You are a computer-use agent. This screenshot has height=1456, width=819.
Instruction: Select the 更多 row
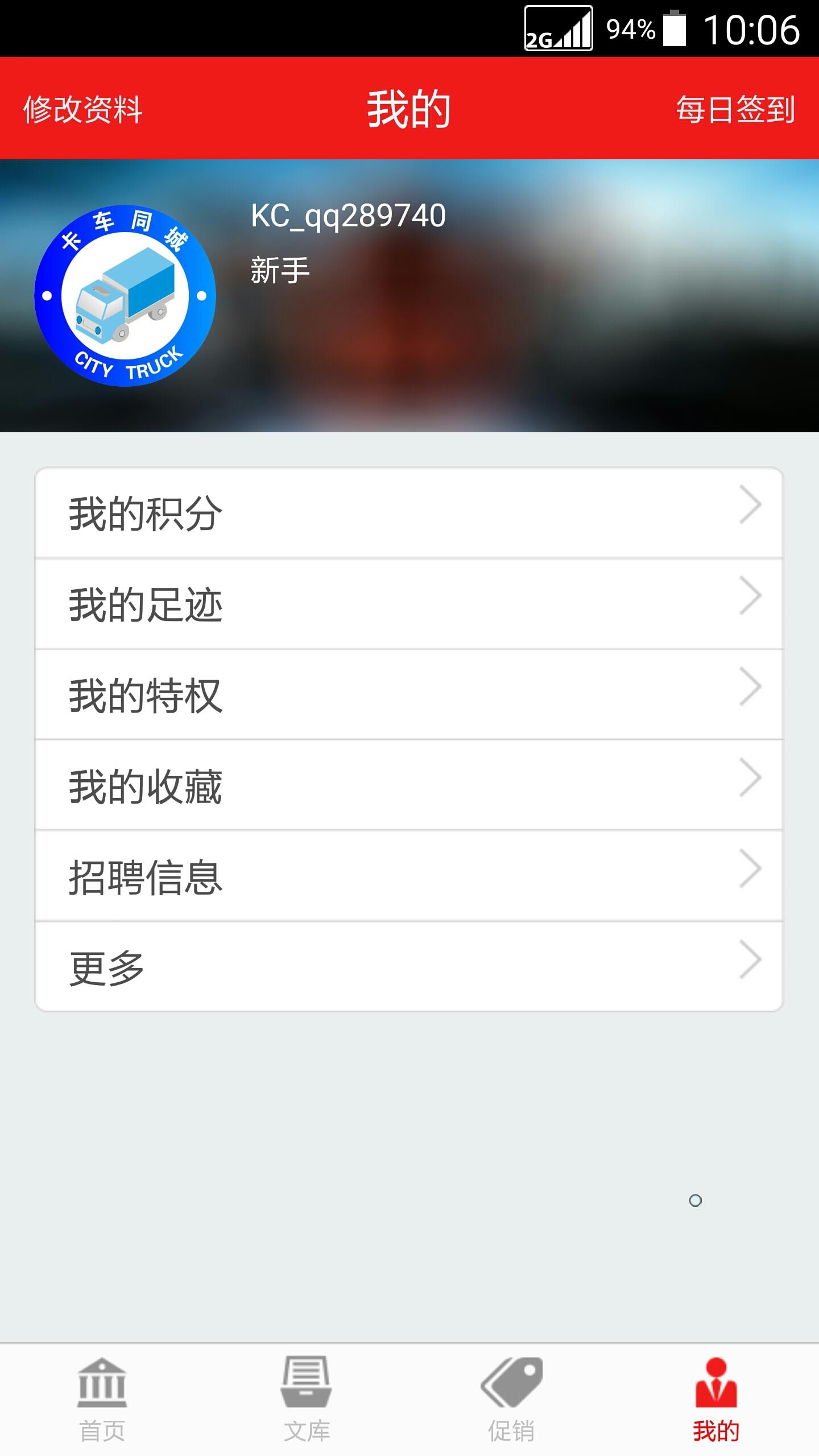(409, 967)
